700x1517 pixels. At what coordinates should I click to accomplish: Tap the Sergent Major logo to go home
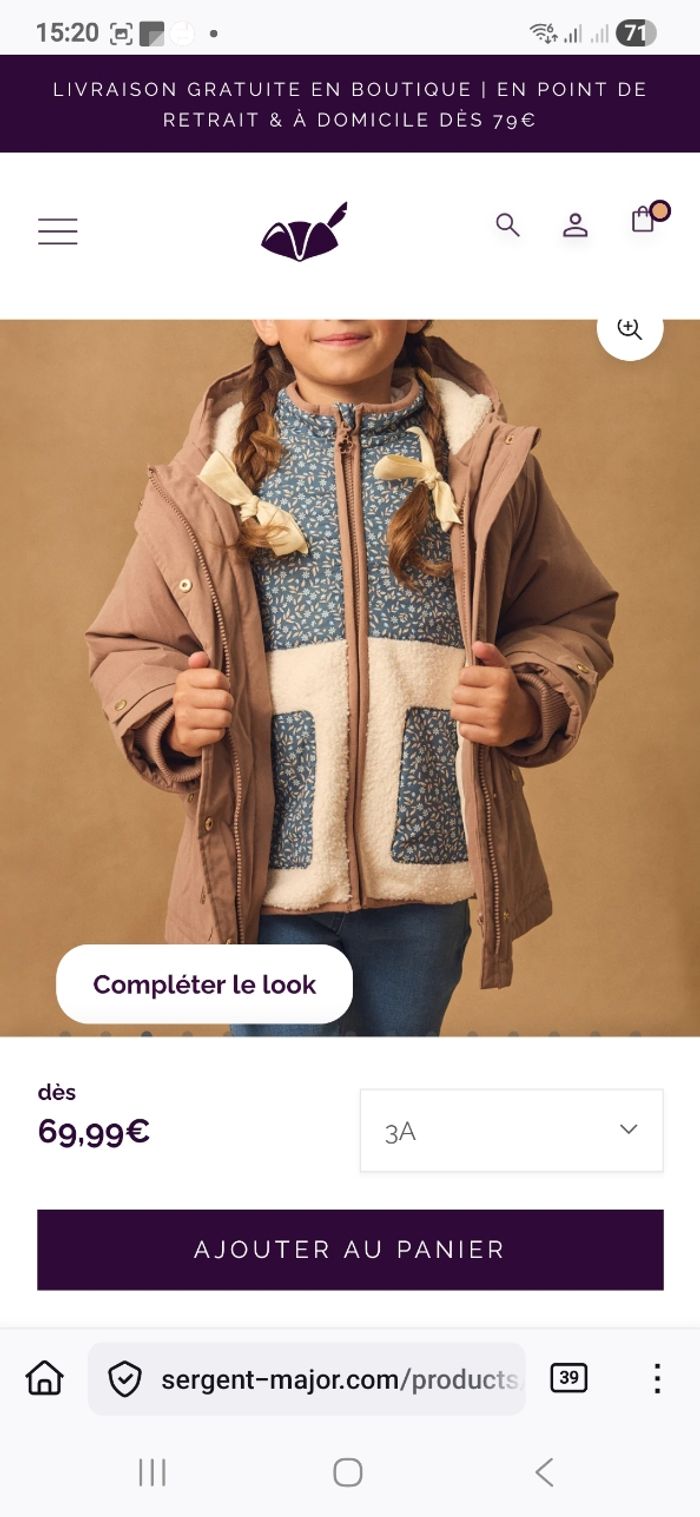click(304, 232)
